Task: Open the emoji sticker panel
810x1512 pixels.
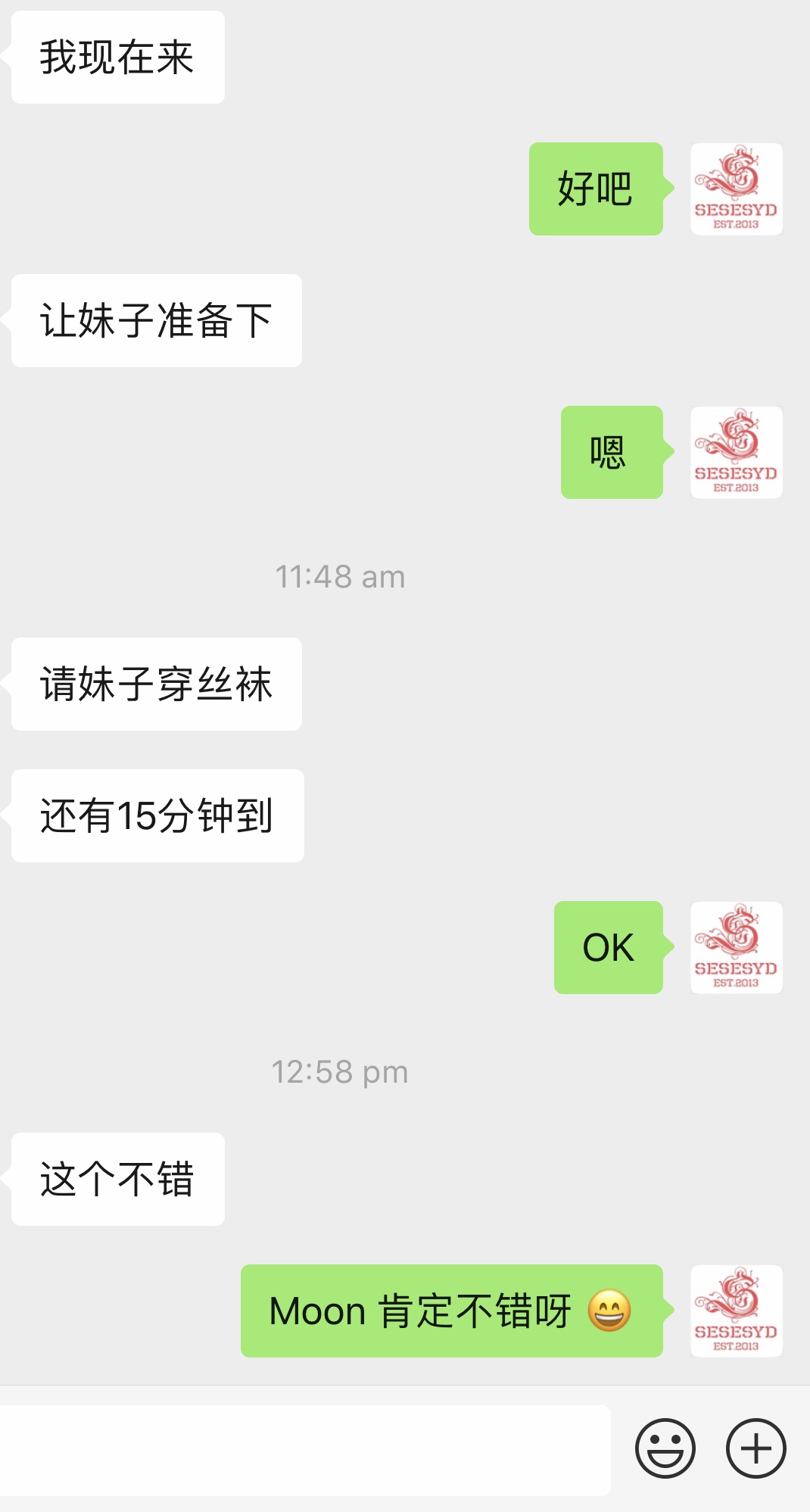Action: click(x=665, y=1448)
